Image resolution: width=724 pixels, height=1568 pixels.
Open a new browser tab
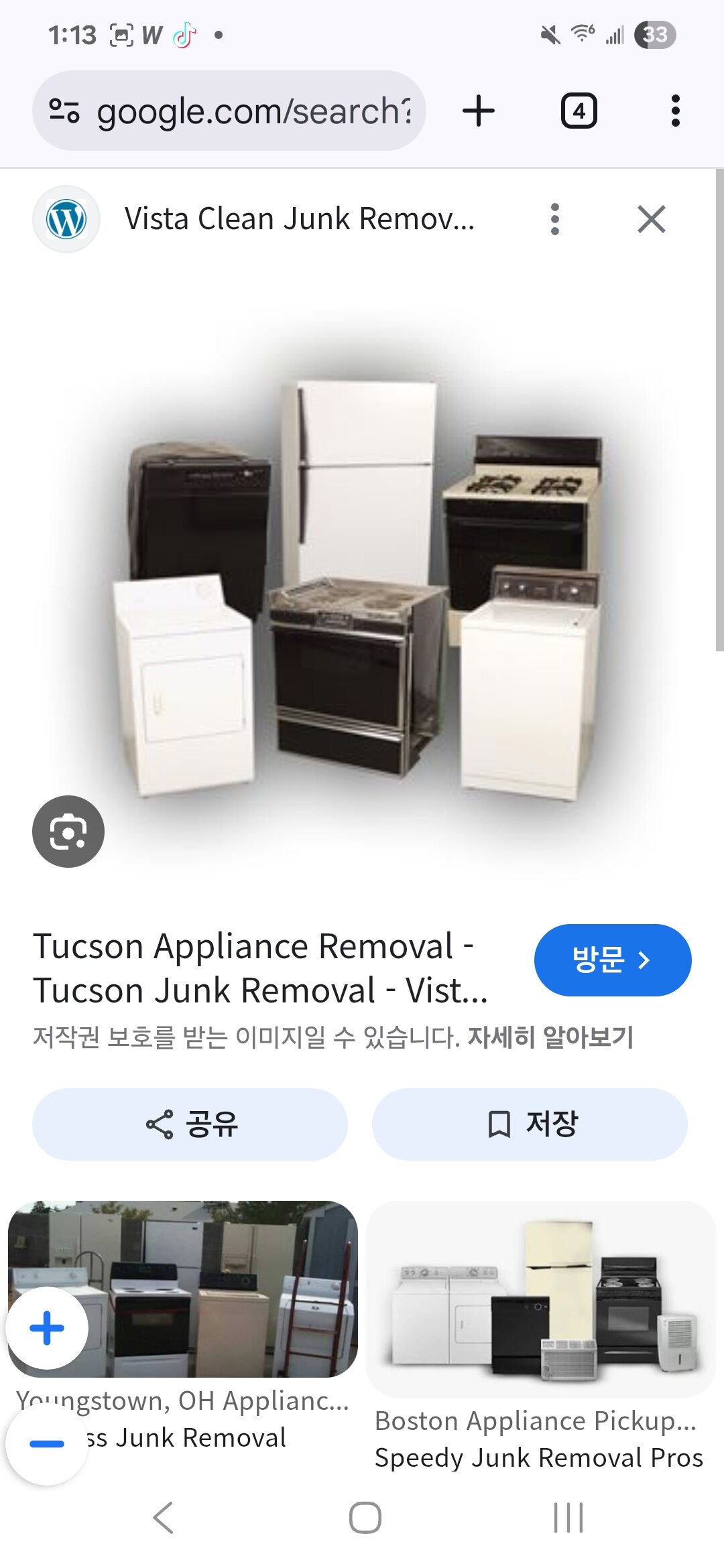pyautogui.click(x=479, y=111)
